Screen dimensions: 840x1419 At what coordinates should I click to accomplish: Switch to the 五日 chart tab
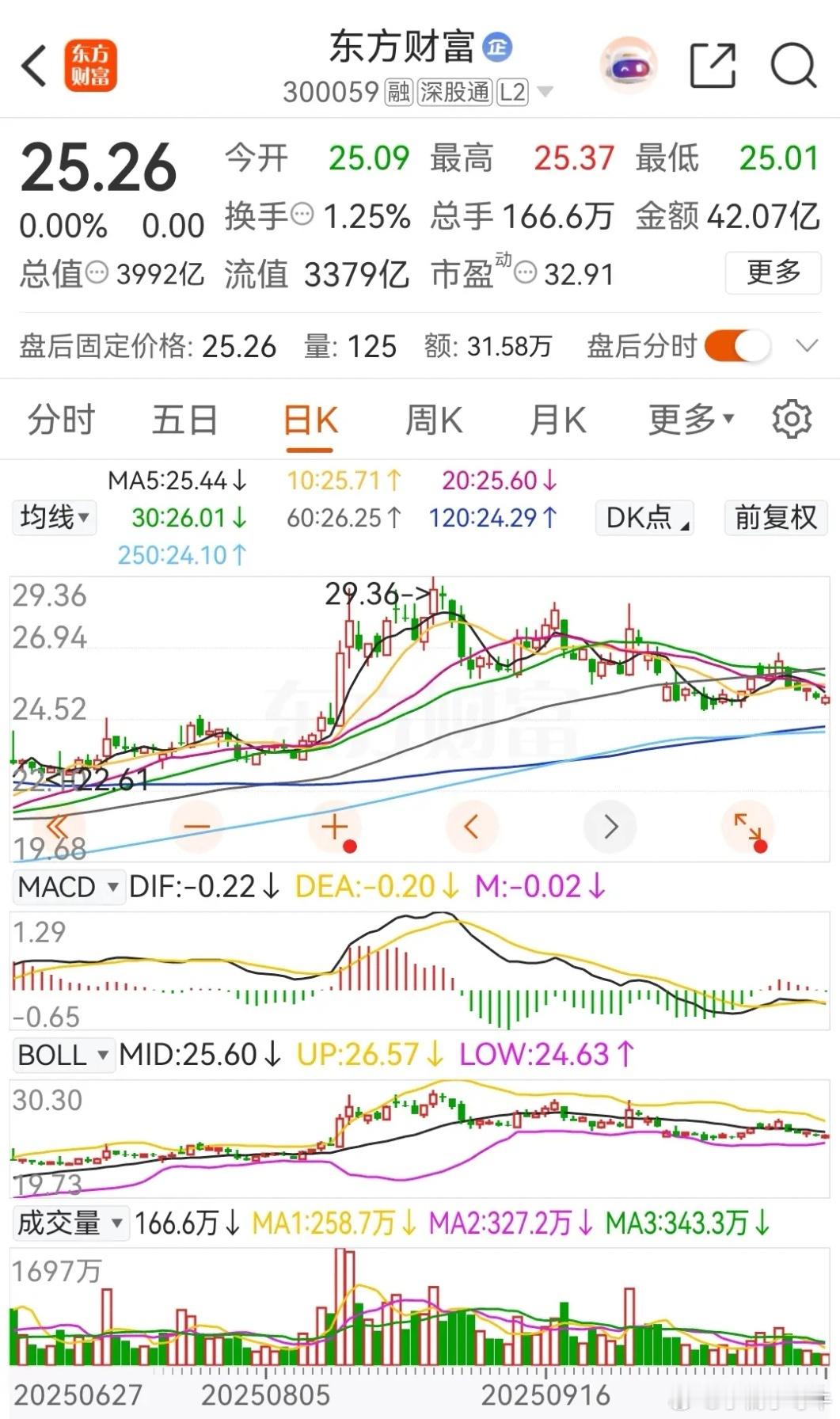click(x=184, y=419)
